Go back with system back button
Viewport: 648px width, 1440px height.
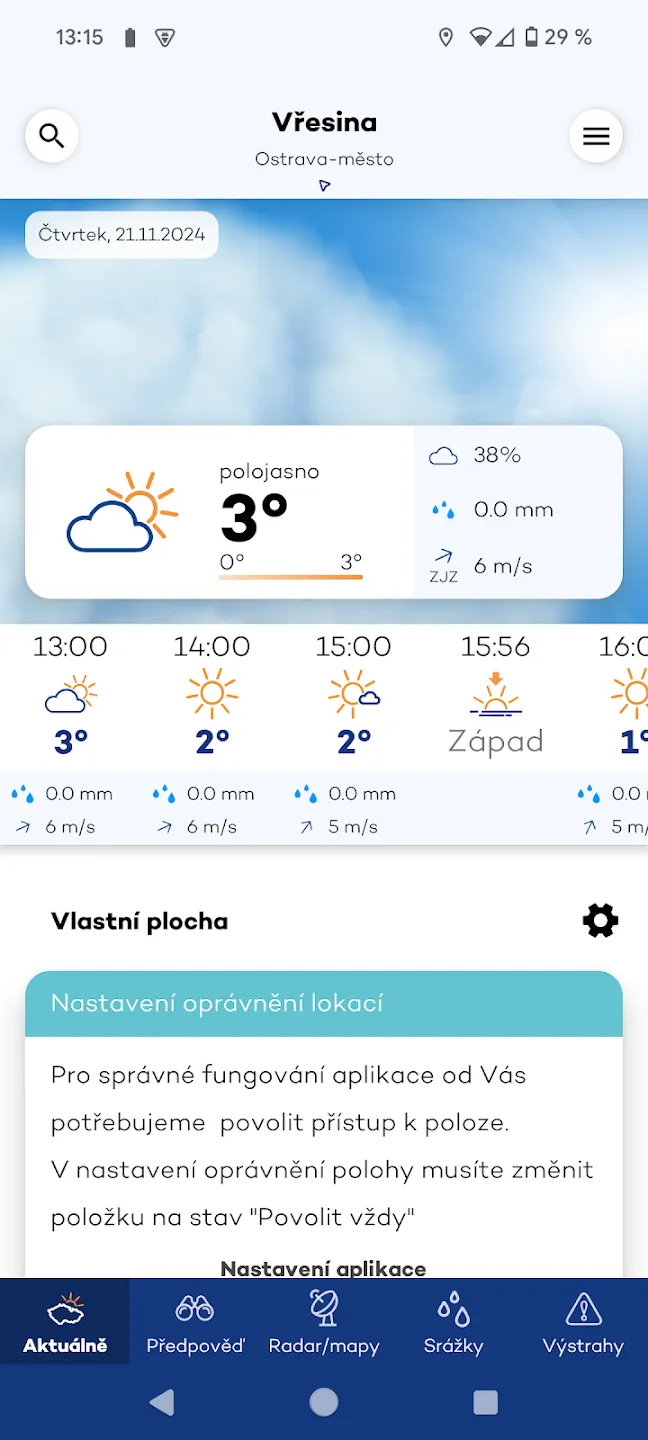pyautogui.click(x=162, y=1402)
